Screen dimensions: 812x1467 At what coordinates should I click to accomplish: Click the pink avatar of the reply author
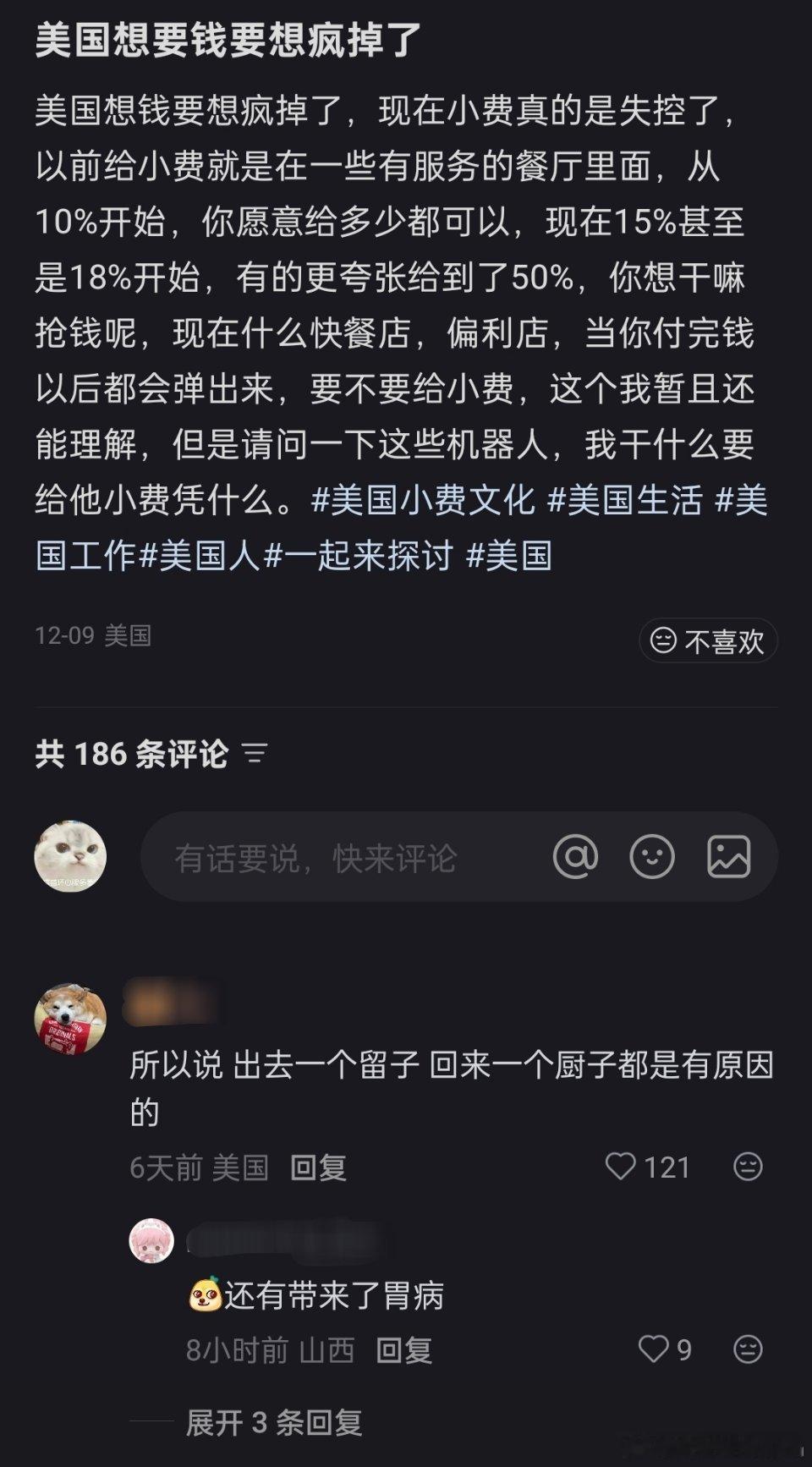(x=152, y=1240)
